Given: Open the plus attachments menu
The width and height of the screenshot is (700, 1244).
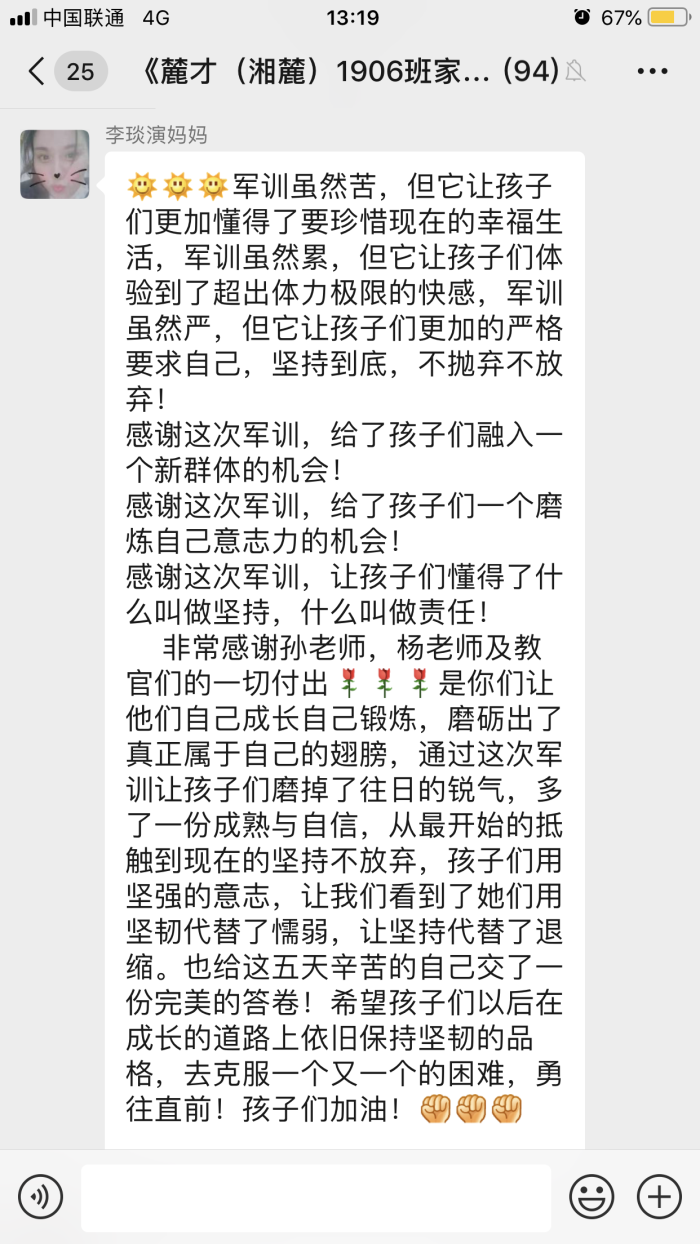Looking at the screenshot, I should click(x=659, y=1196).
